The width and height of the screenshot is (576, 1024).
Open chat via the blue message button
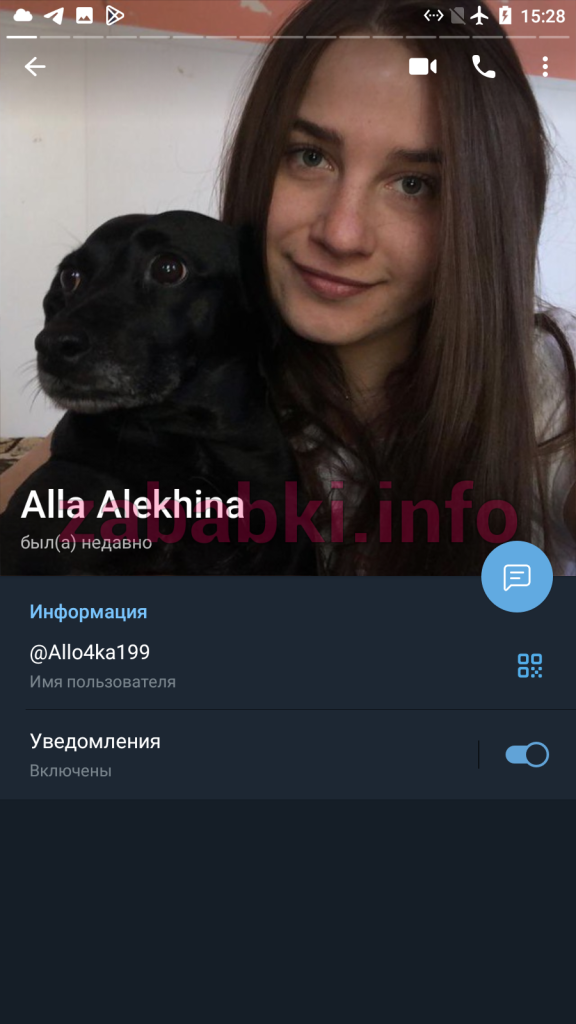coord(517,577)
